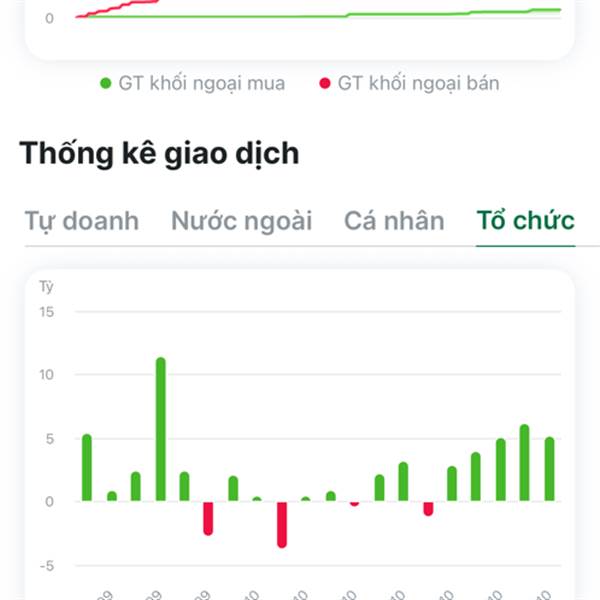Open the Tổ chức tab

coord(525,221)
